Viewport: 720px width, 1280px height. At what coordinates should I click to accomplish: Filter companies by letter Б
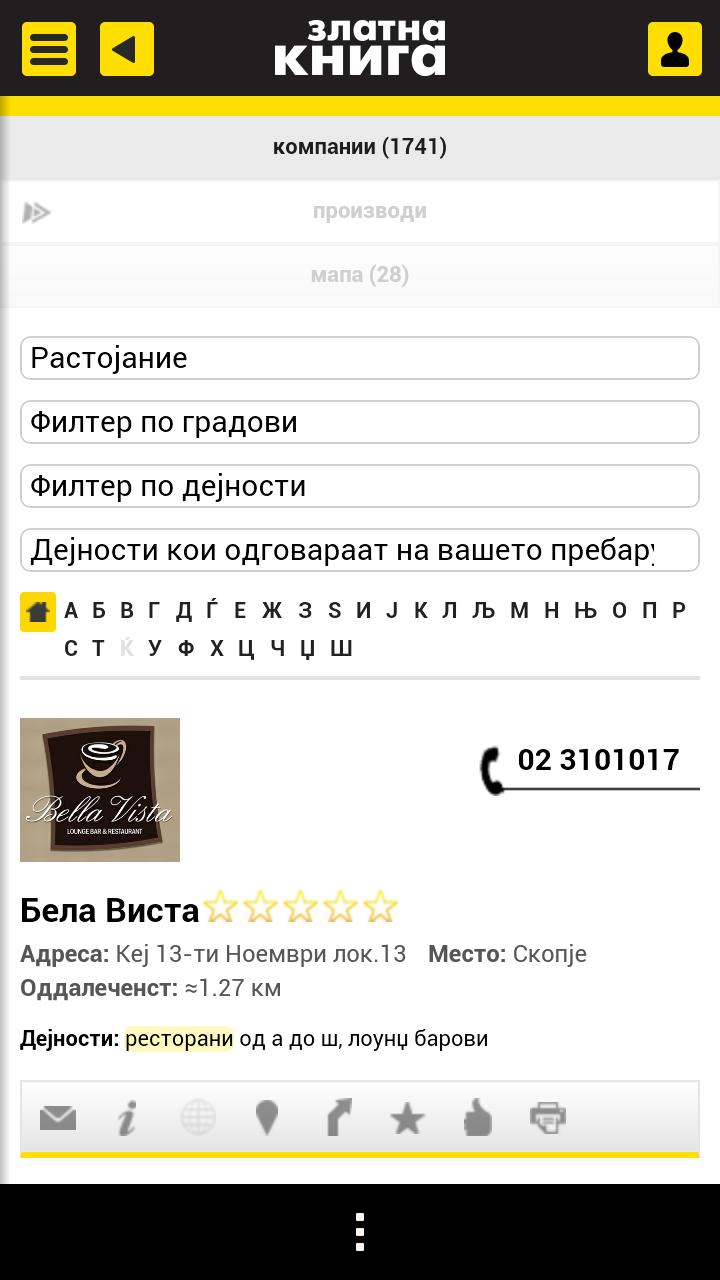98,611
